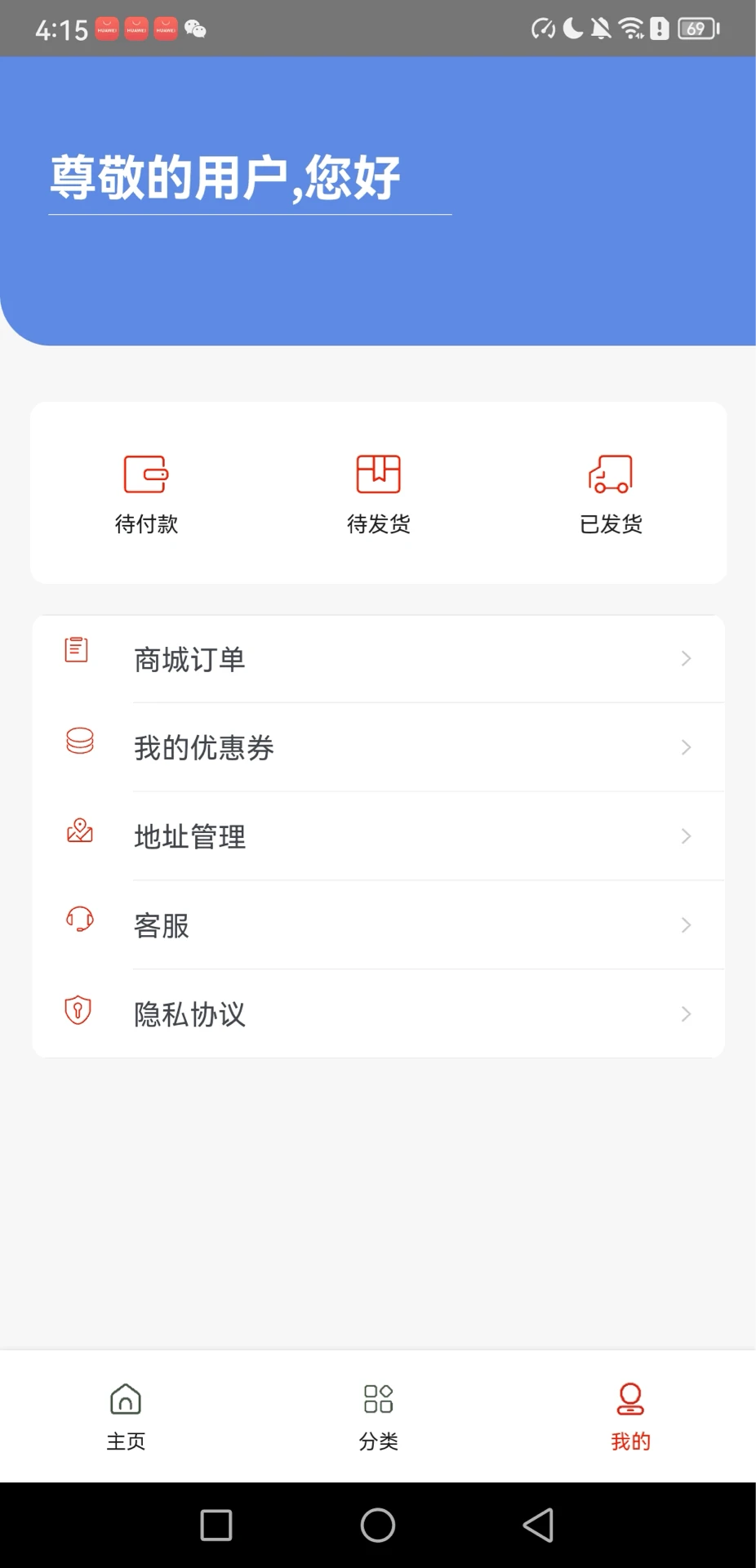Expand 商城订单 row chevron
Viewport: 756px width, 1568px height.
685,659
